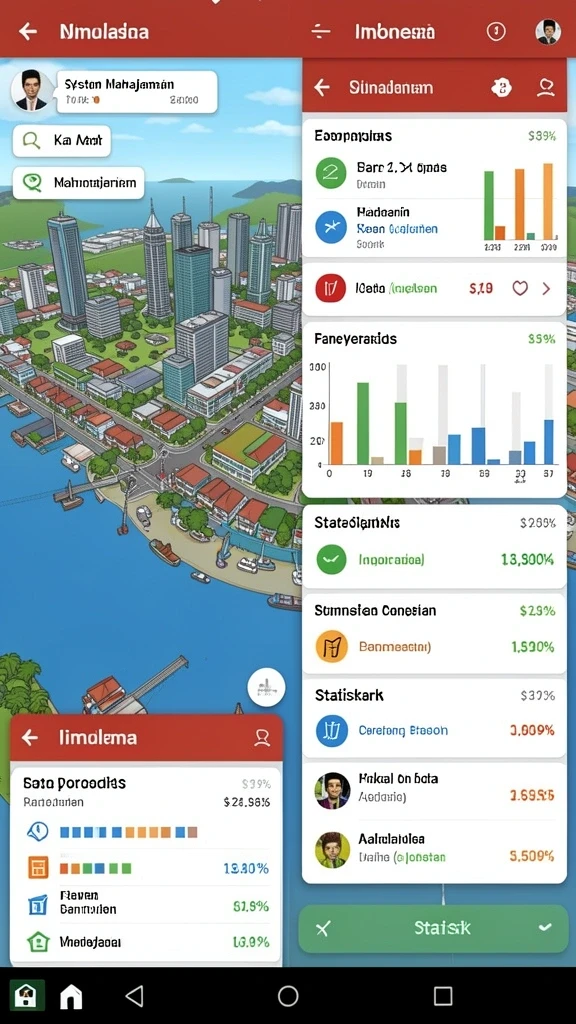Open the Mnedejaoai row in bottom panel
The width and height of the screenshot is (576, 1024).
pyautogui.click(x=147, y=942)
